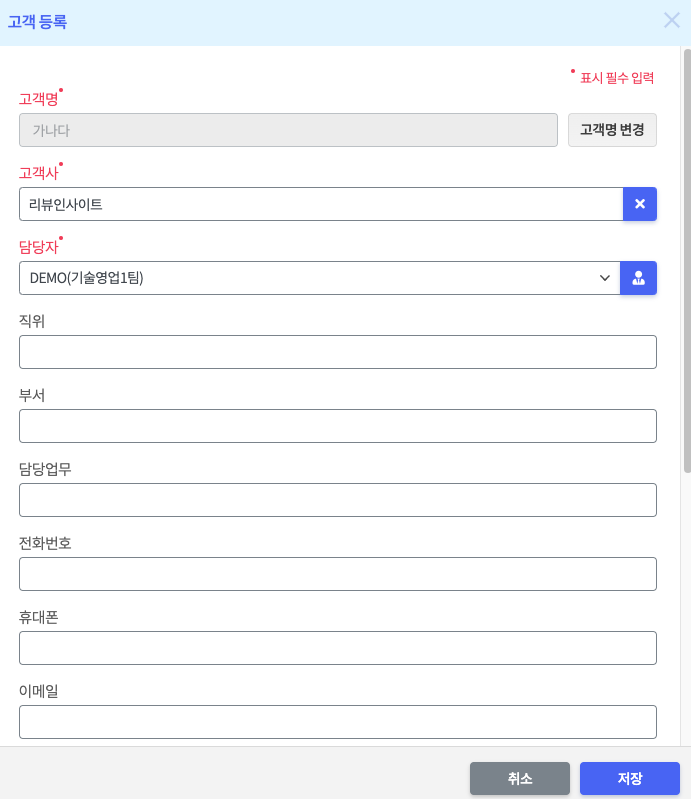Cancel with the 취소 button
Viewport: 691px width, 799px height.
(x=520, y=778)
